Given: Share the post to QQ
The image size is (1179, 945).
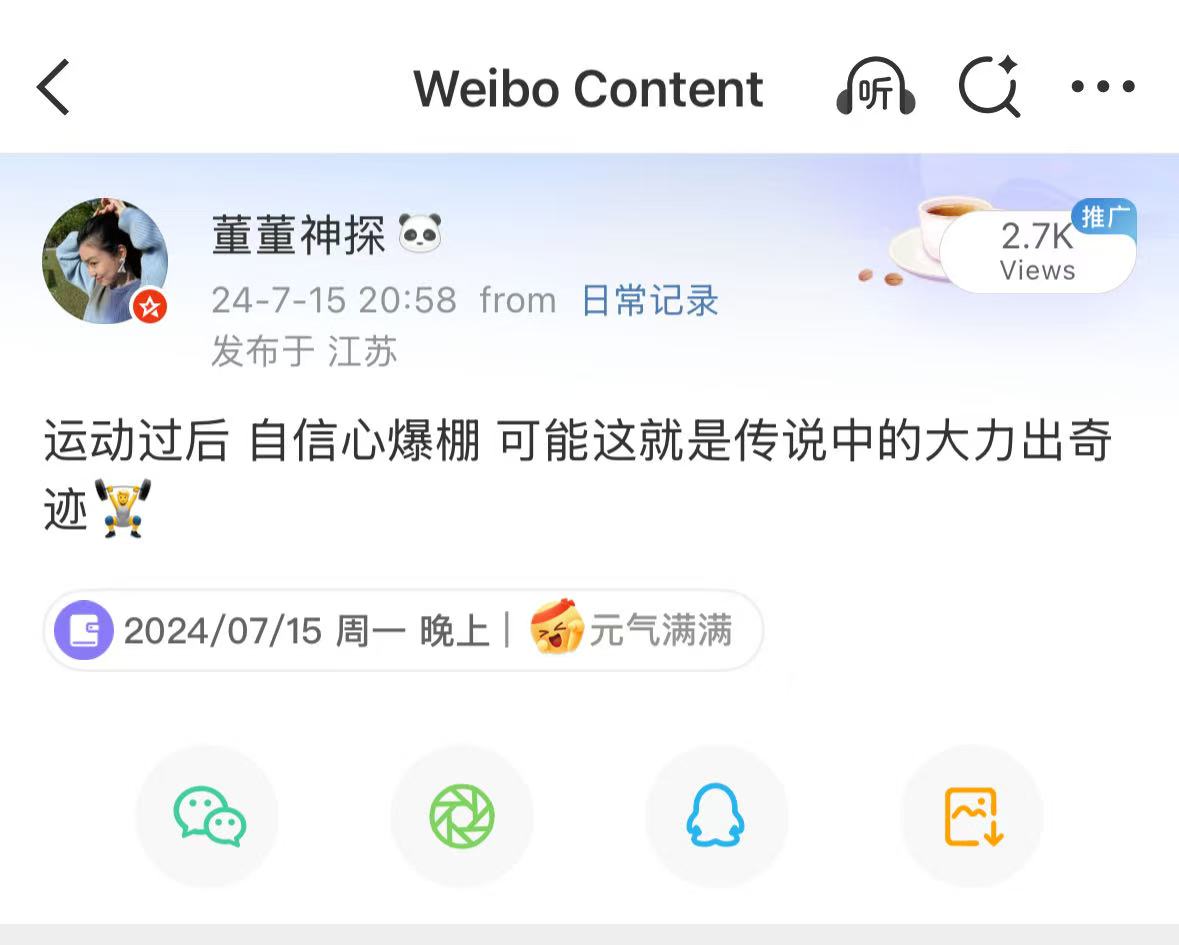Looking at the screenshot, I should point(716,816).
